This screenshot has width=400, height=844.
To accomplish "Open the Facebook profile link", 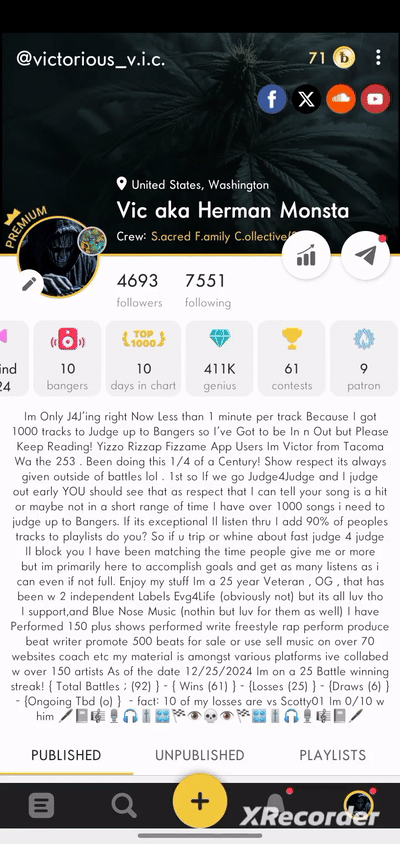I will [x=272, y=99].
